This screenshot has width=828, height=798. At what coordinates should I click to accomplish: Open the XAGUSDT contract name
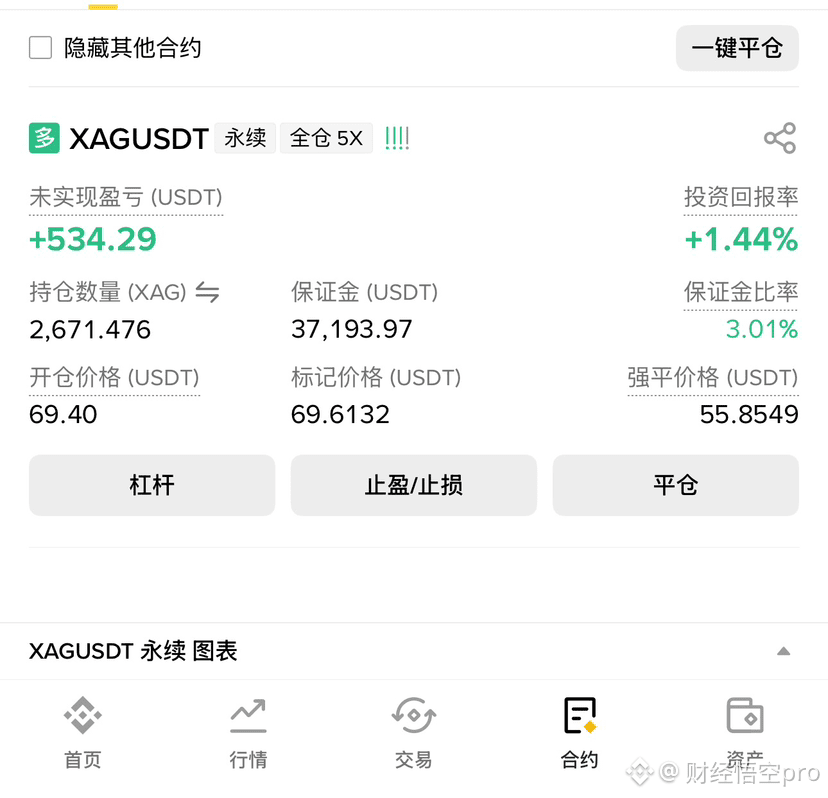click(138, 138)
